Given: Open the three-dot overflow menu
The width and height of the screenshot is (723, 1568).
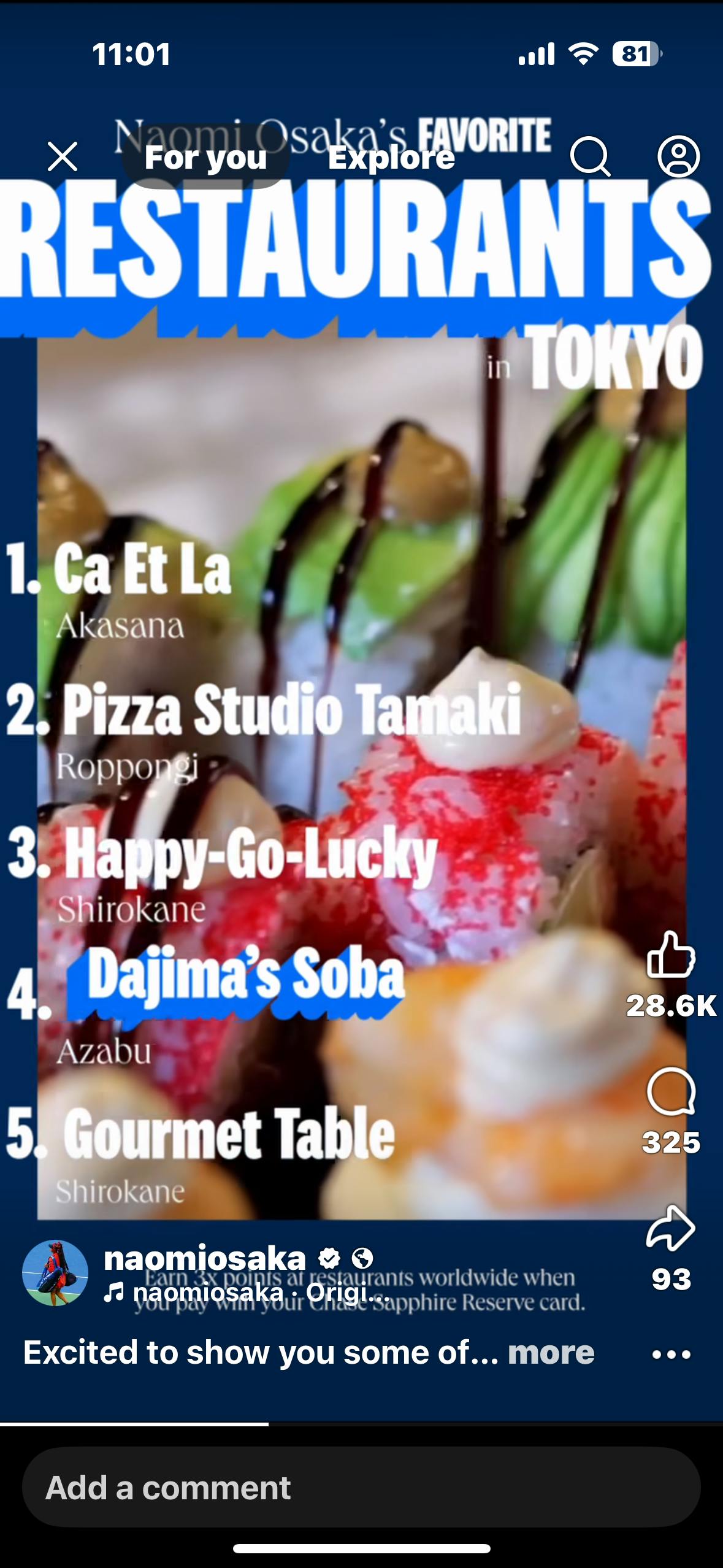Looking at the screenshot, I should pos(671,1354).
